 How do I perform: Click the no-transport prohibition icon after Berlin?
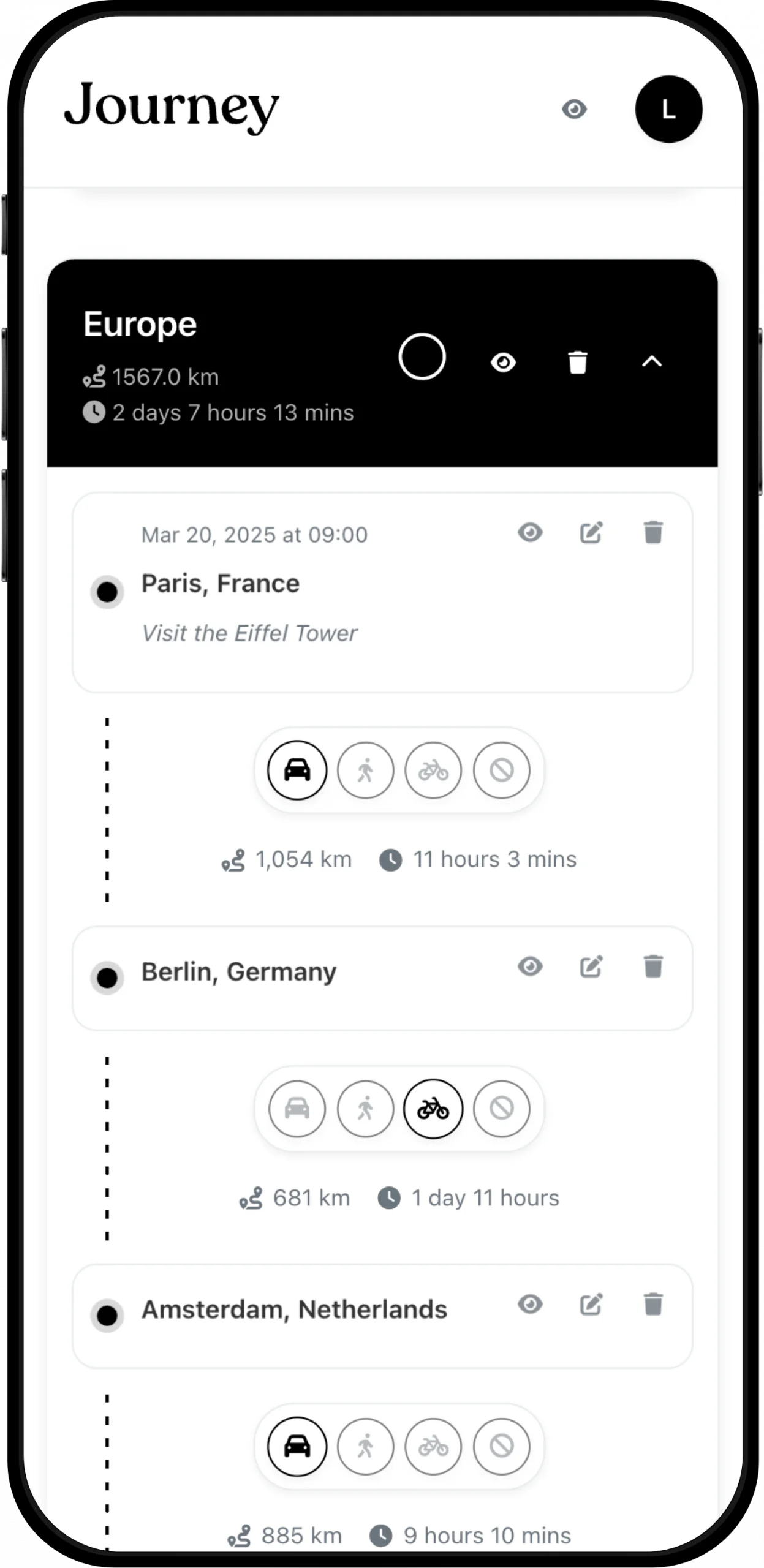pos(502,1109)
